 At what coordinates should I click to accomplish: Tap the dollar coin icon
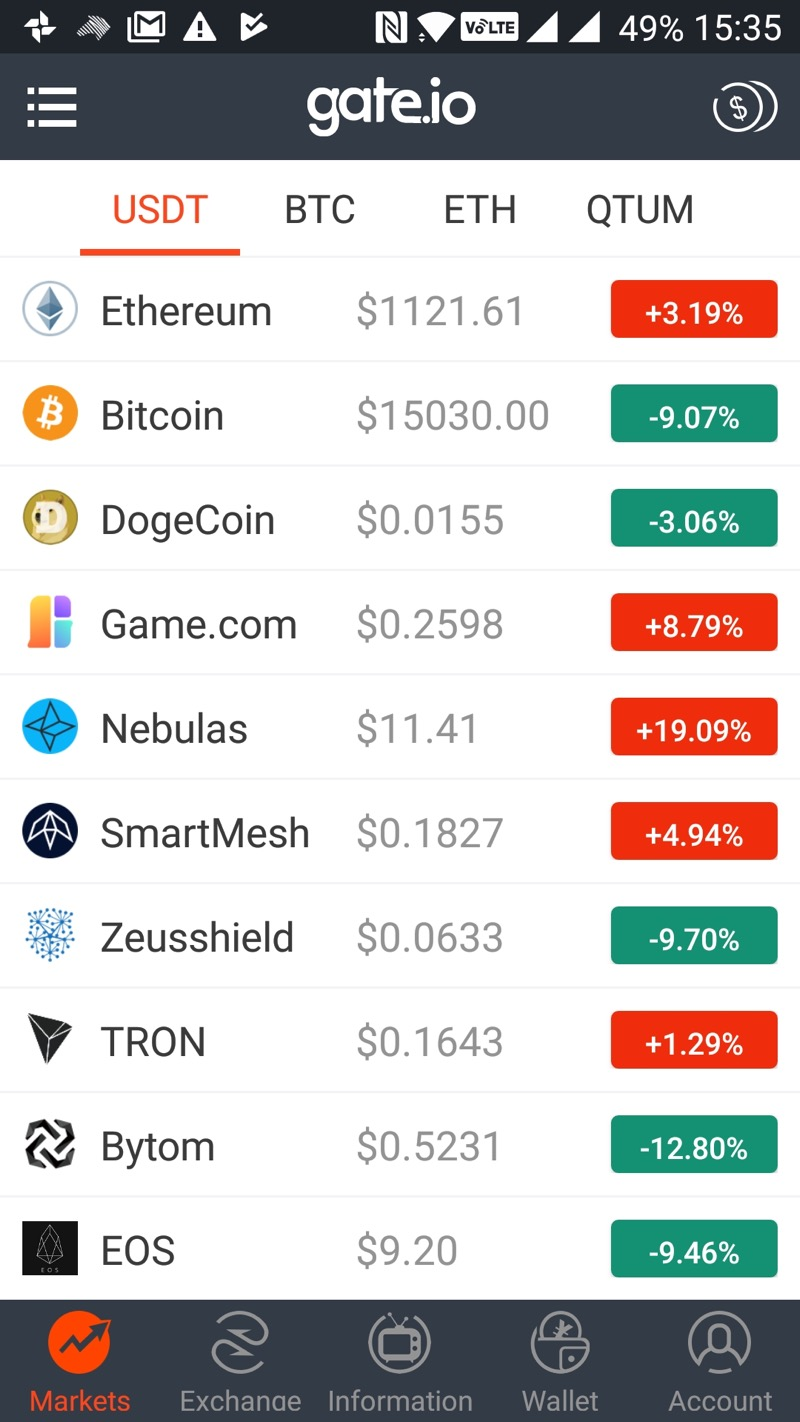pos(743,107)
